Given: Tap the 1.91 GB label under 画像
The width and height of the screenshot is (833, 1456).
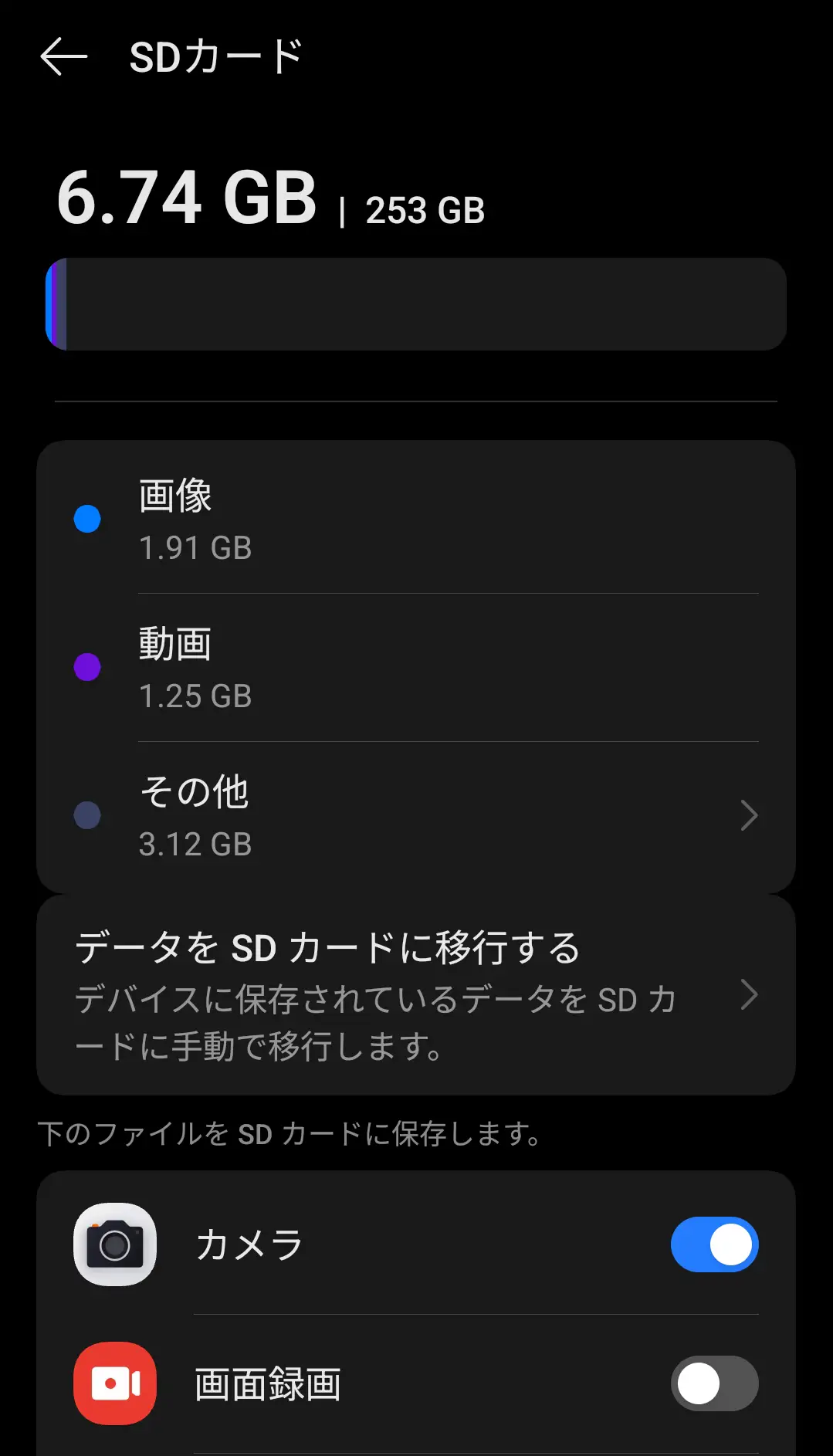Looking at the screenshot, I should coord(196,548).
